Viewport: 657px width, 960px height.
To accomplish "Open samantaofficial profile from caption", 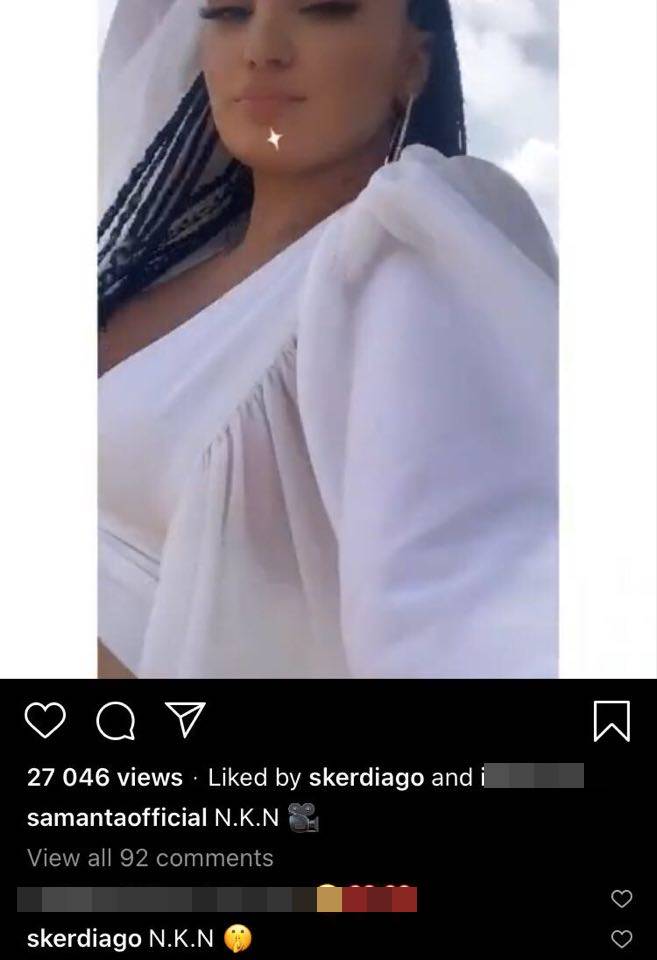I will 117,818.
